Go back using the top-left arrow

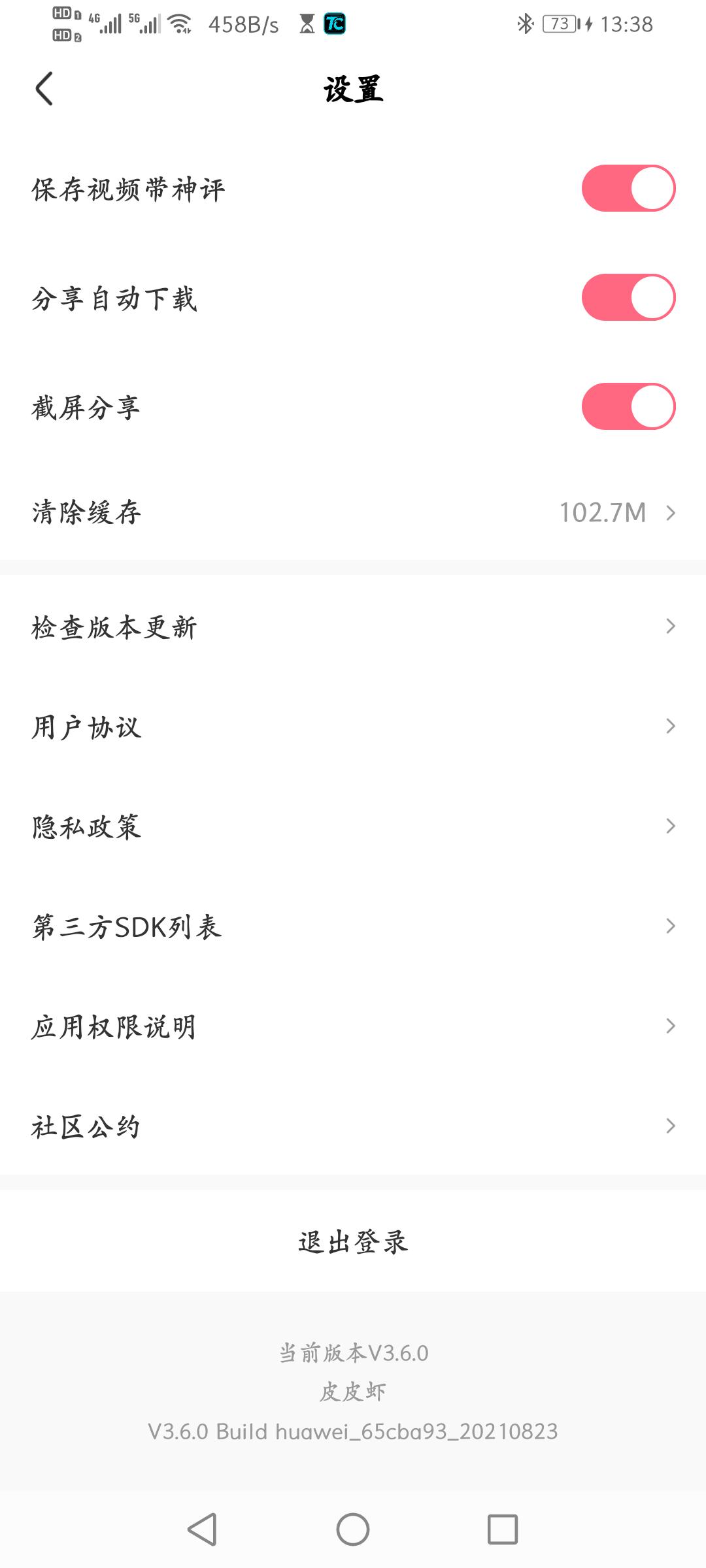44,89
